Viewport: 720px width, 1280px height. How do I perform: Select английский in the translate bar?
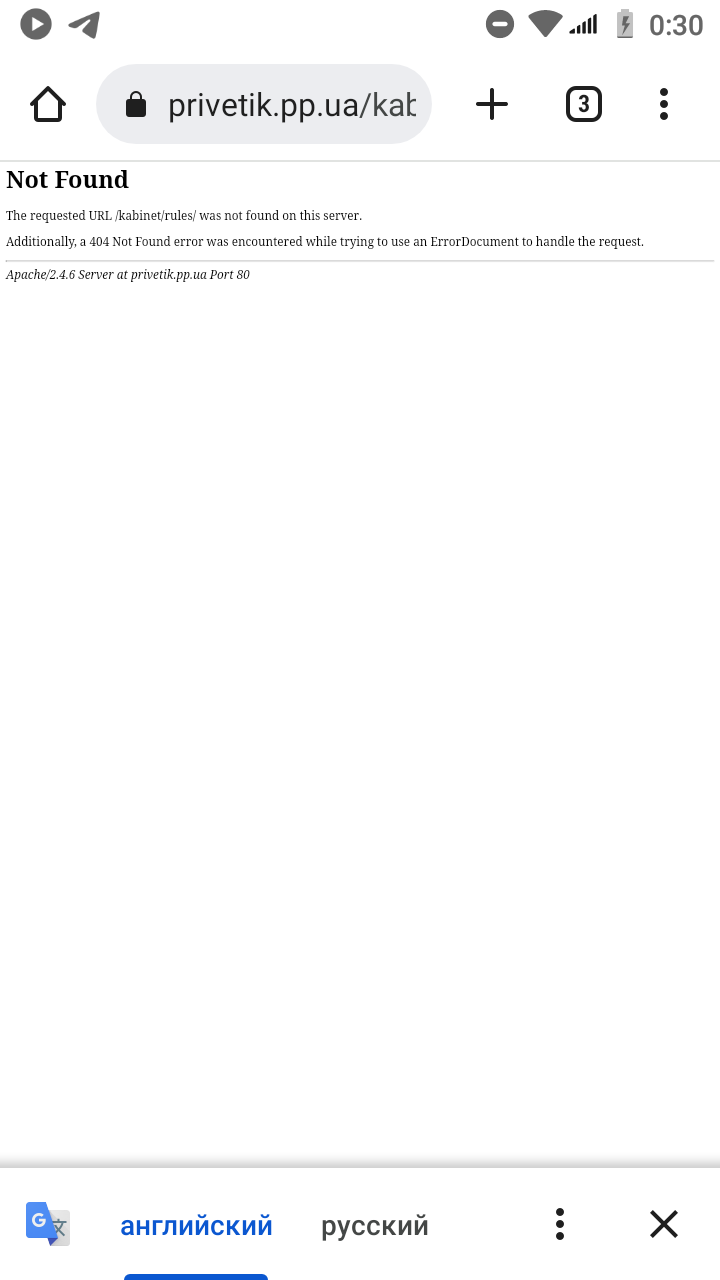point(196,1225)
